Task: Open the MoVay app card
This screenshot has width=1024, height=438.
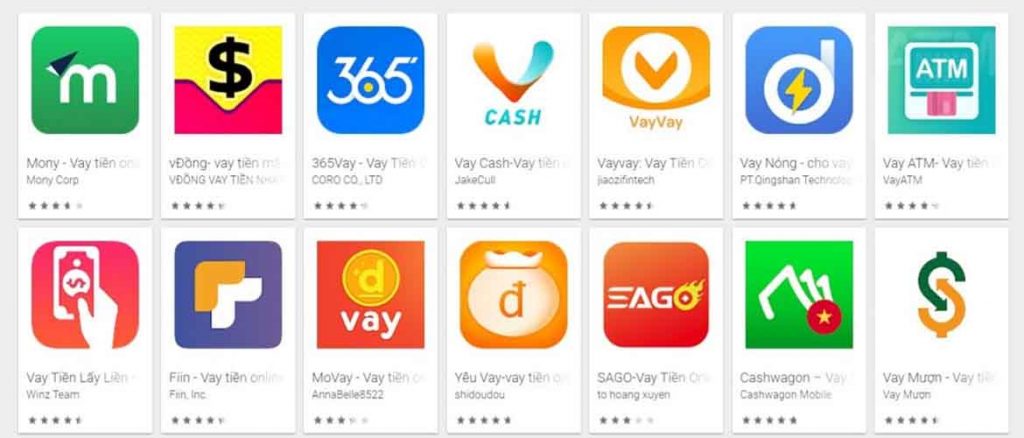Action: click(x=370, y=295)
